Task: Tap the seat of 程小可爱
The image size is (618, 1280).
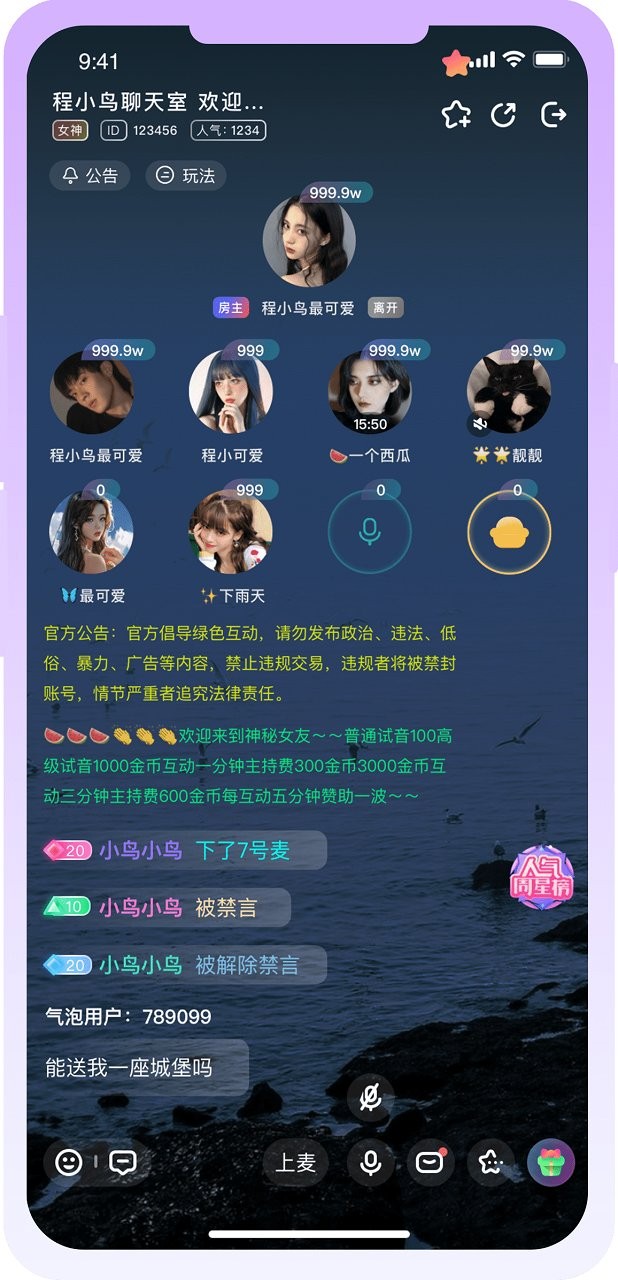Action: click(230, 392)
